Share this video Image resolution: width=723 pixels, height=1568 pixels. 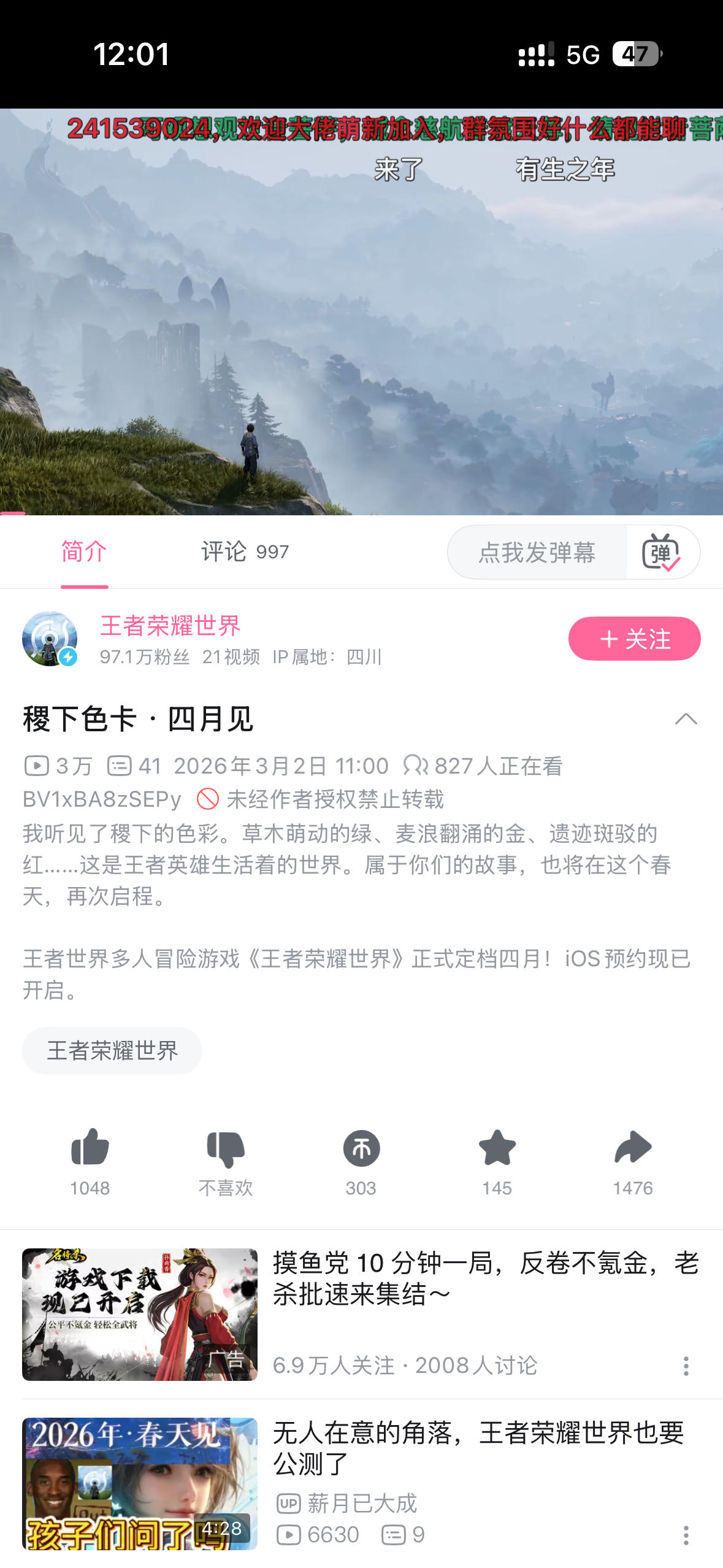coord(633,1159)
